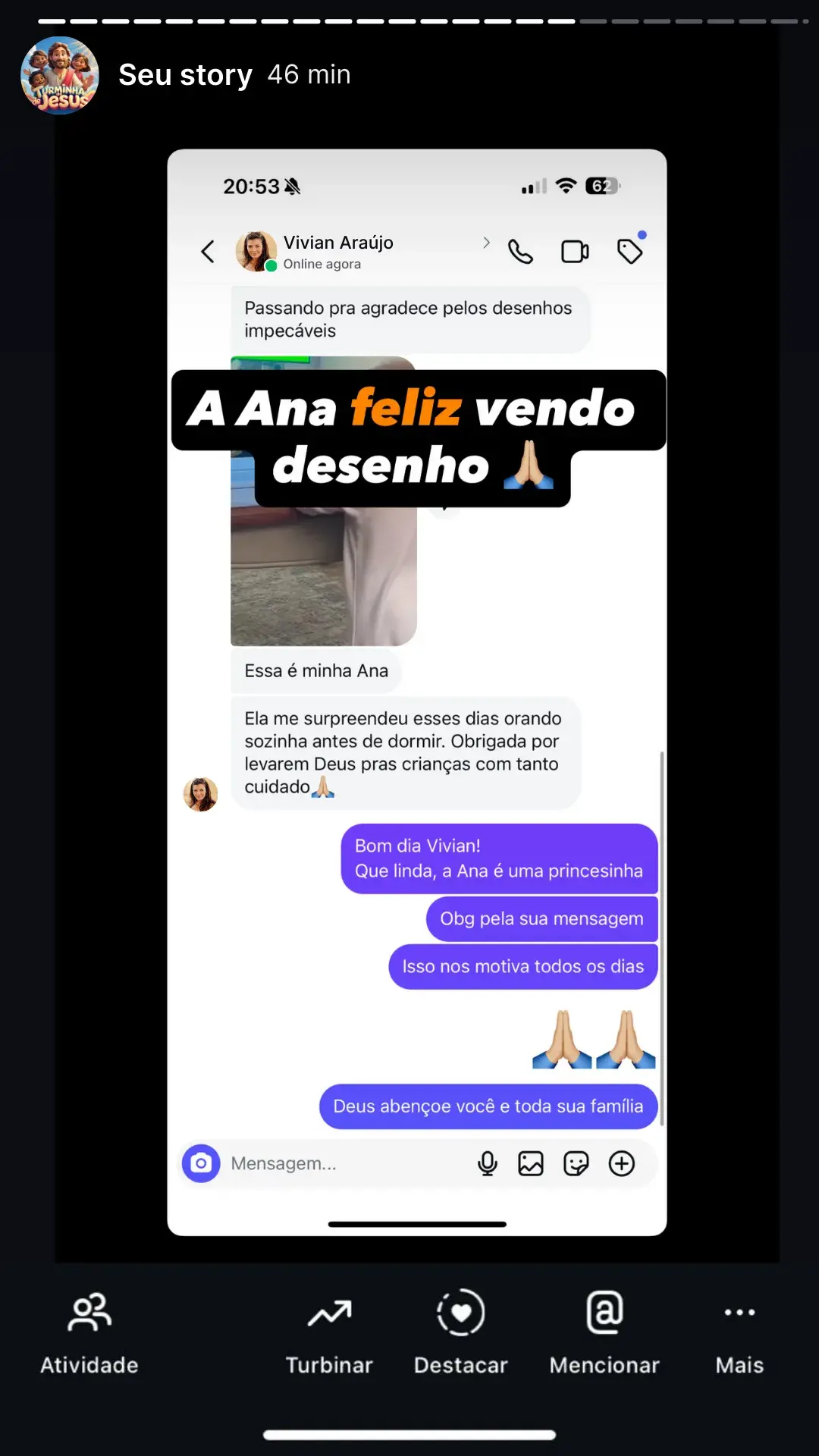Screen dimensions: 819x1456
Task: Open the Turminha de Jesus profile picture
Action: (60, 75)
